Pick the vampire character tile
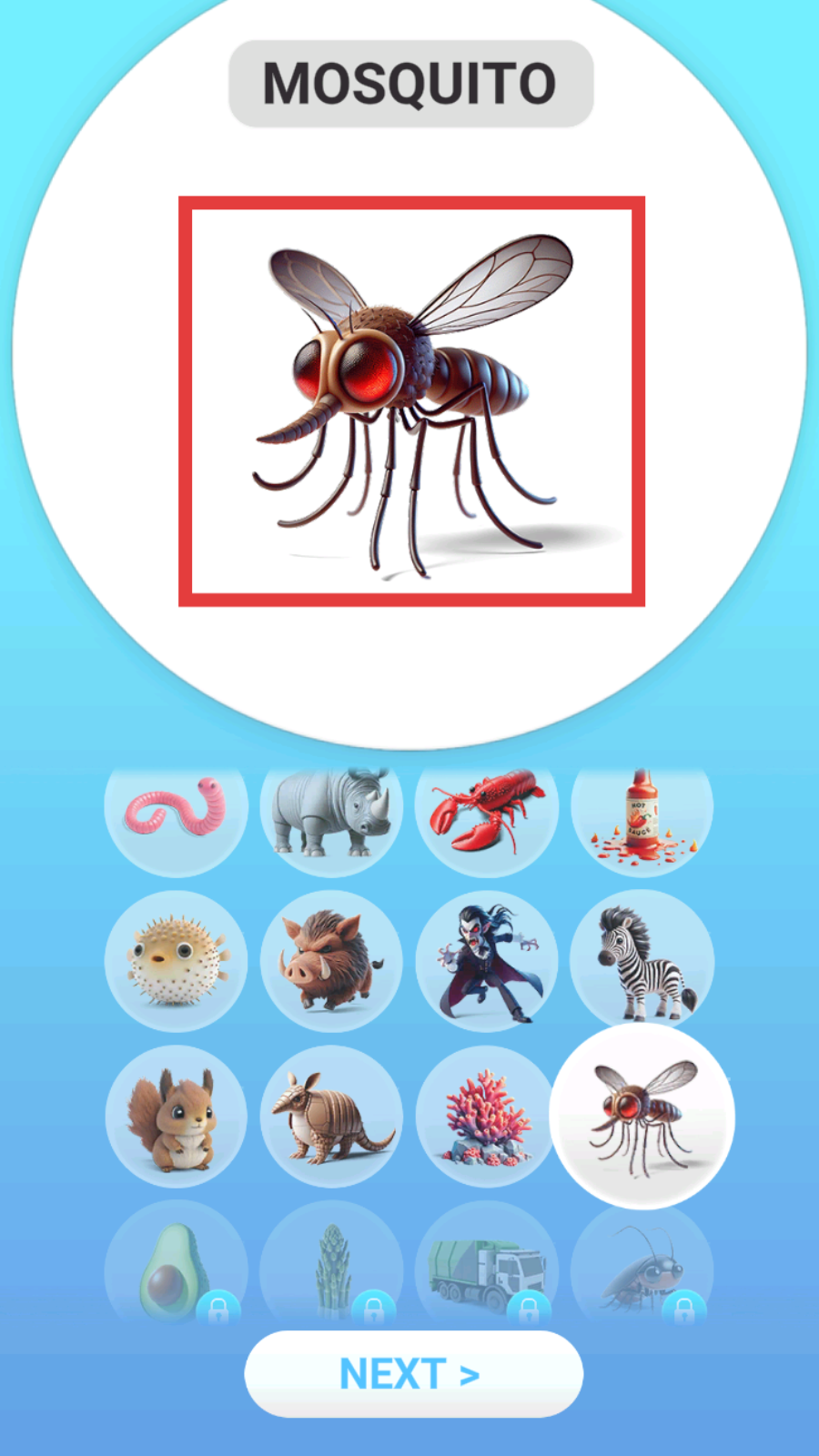Image resolution: width=819 pixels, height=1456 pixels. pyautogui.click(x=487, y=961)
